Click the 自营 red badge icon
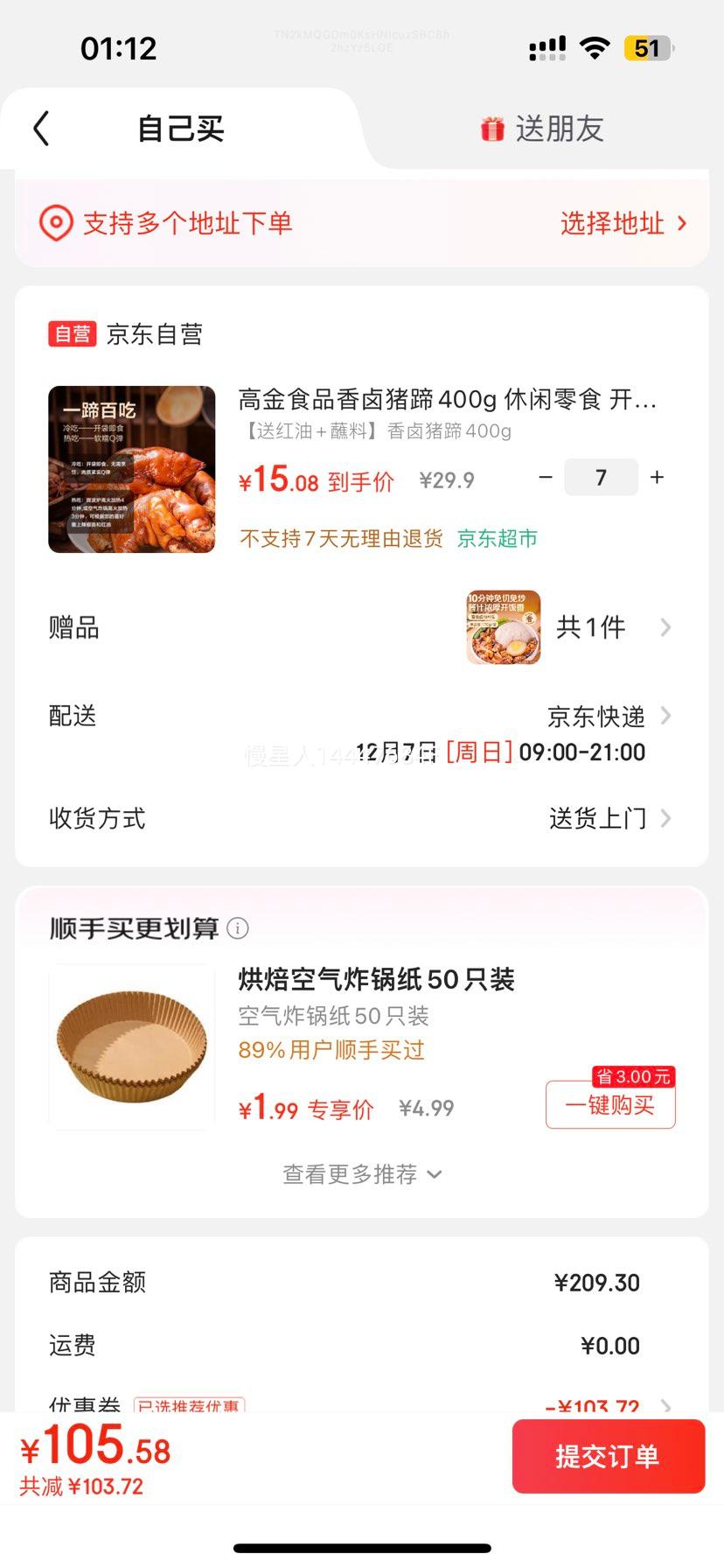Image resolution: width=724 pixels, height=1568 pixels. [x=72, y=333]
